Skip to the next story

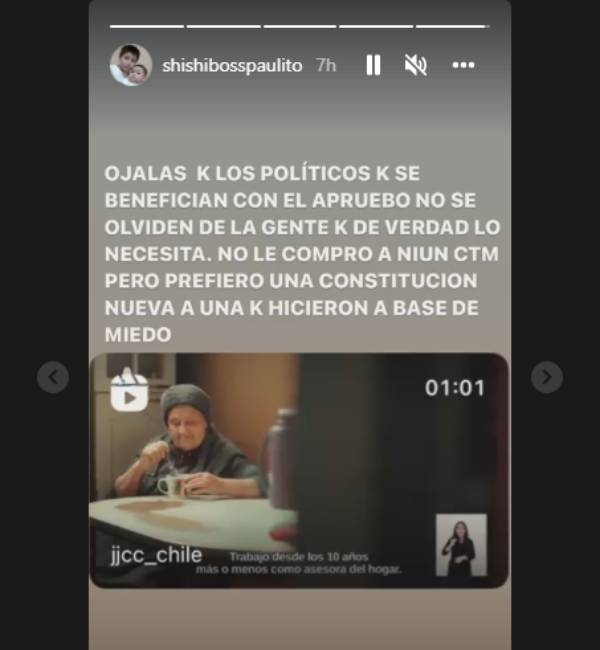pos(546,377)
